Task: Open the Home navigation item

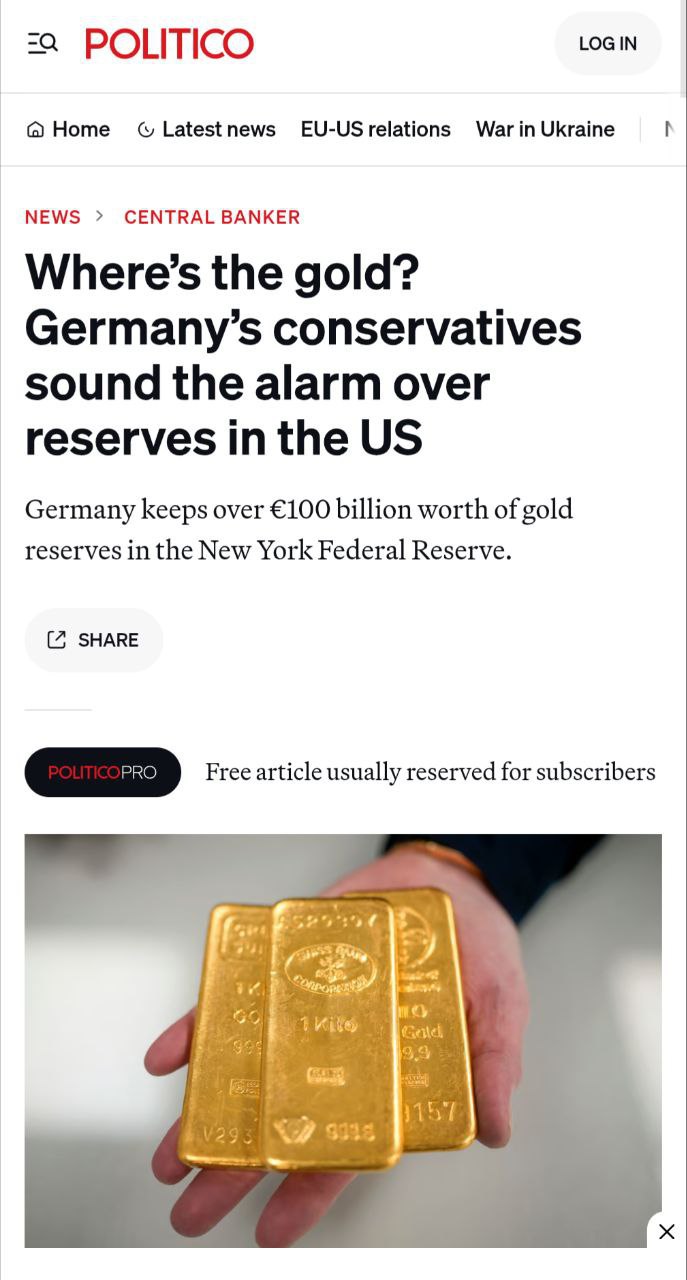Action: [x=68, y=129]
